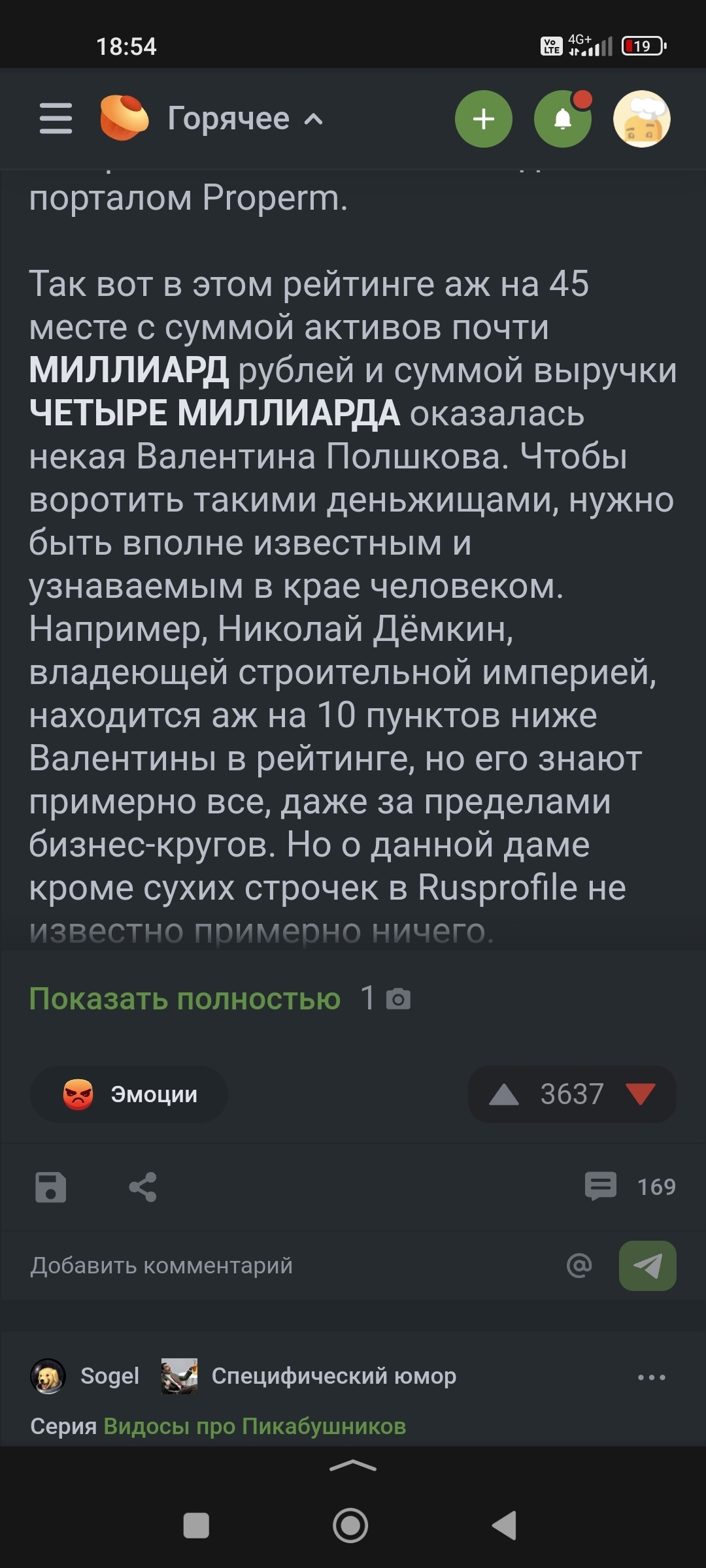Go back with system back button
Image resolution: width=706 pixels, height=1568 pixels.
pyautogui.click(x=504, y=1526)
